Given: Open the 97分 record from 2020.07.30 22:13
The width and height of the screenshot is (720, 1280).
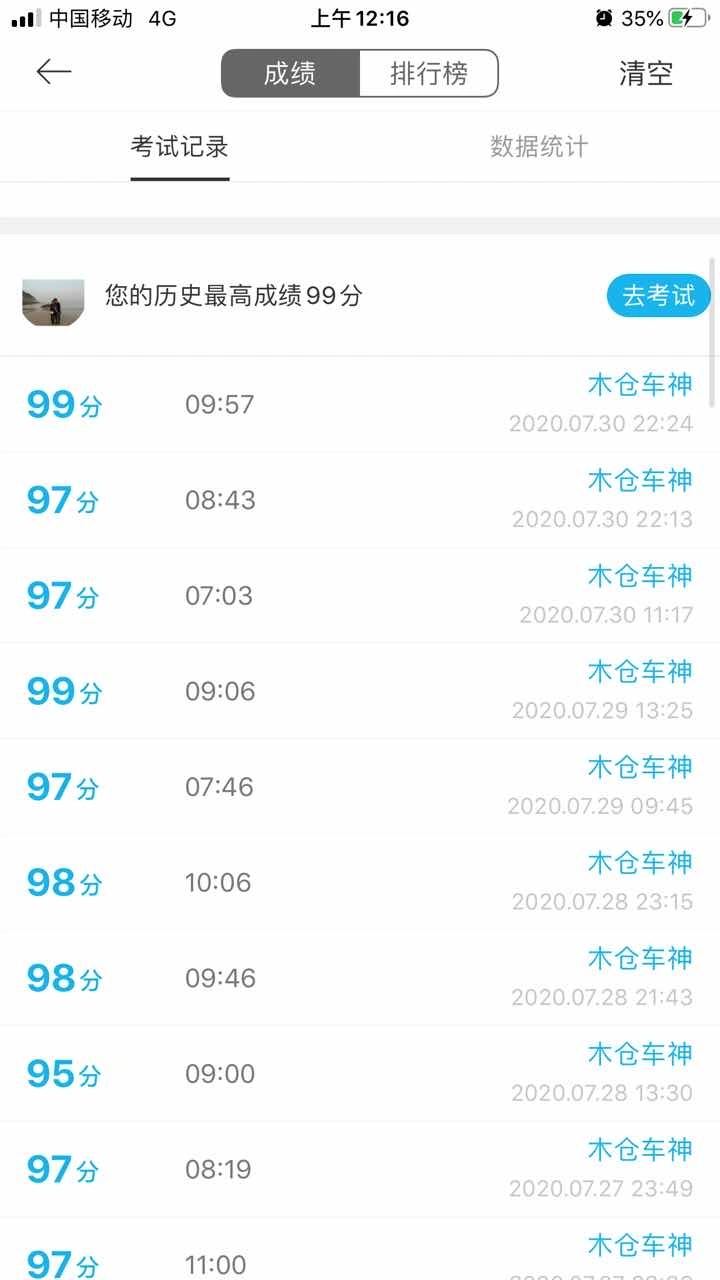Looking at the screenshot, I should pos(360,500).
